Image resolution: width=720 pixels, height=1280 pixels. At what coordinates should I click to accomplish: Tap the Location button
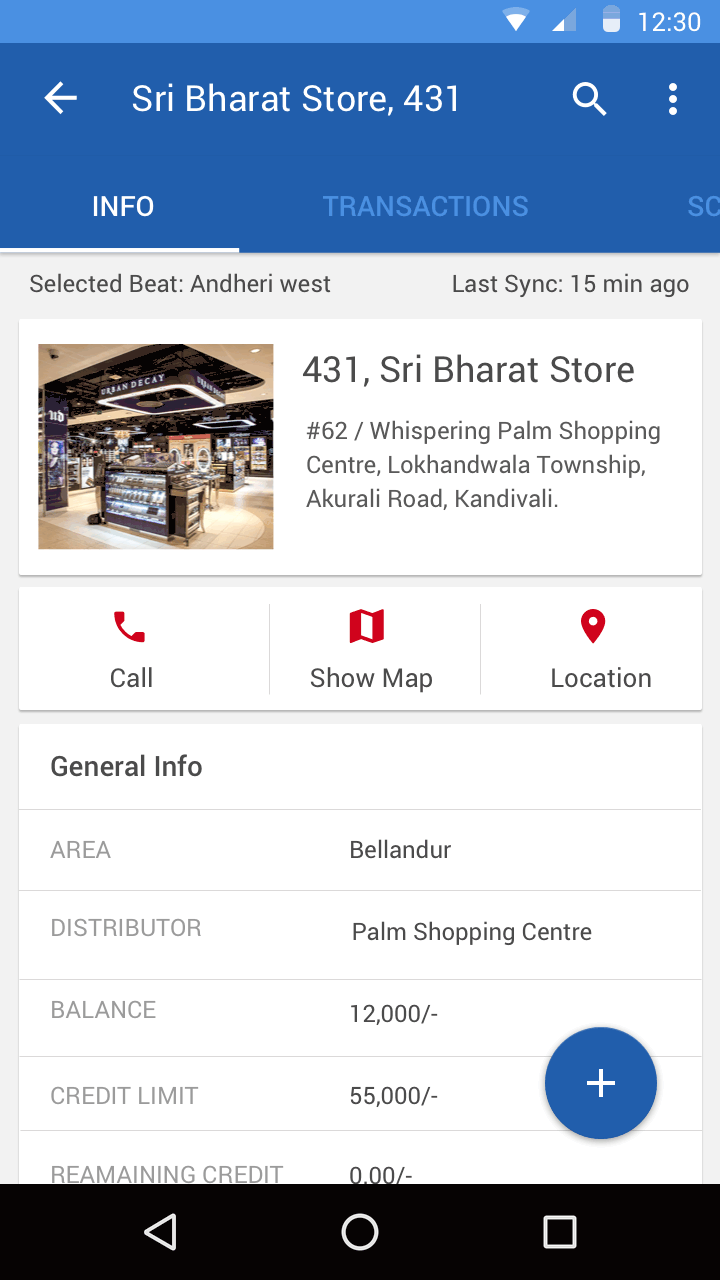(598, 650)
